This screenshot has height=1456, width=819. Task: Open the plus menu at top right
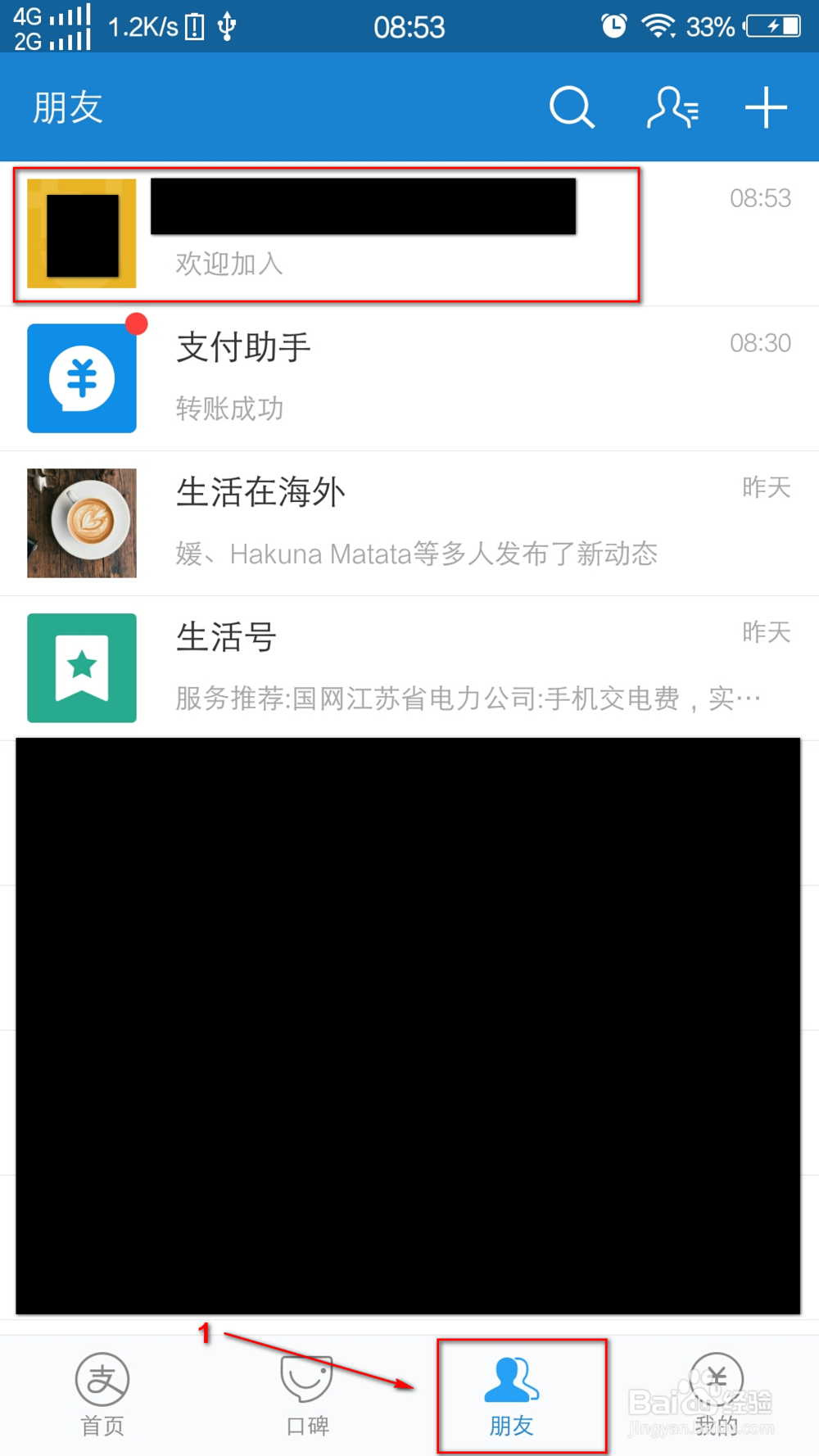coord(765,106)
